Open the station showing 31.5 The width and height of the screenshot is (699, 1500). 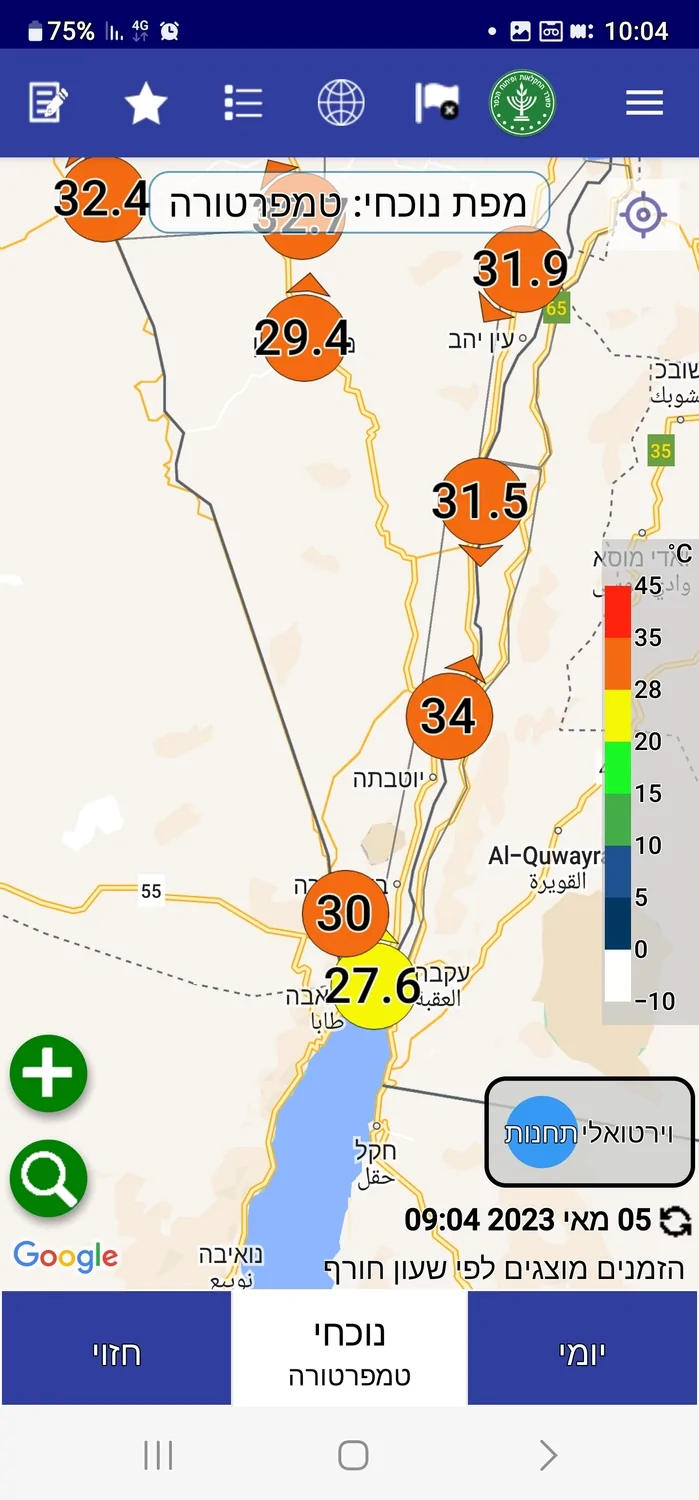pyautogui.click(x=481, y=502)
